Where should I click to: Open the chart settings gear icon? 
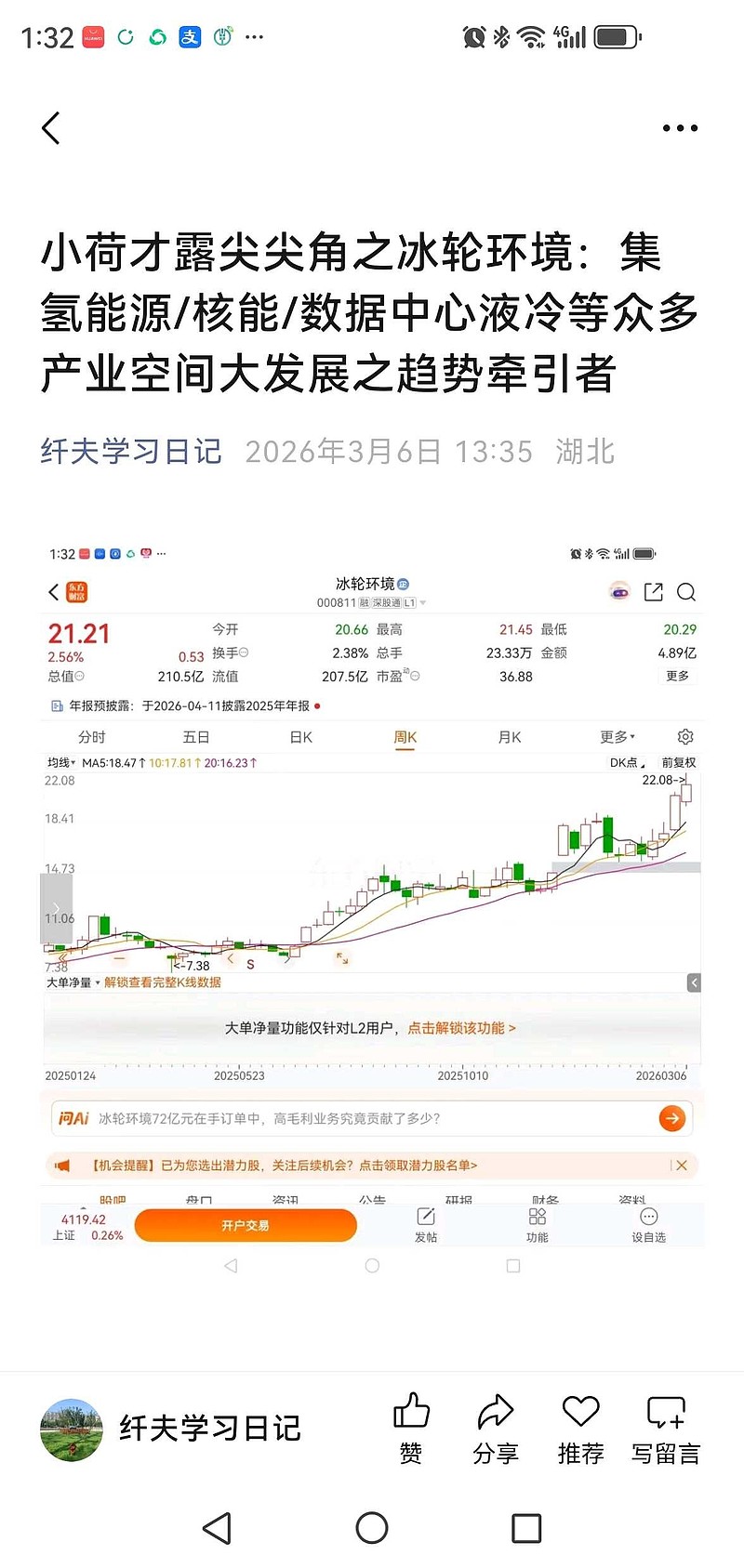click(x=684, y=736)
